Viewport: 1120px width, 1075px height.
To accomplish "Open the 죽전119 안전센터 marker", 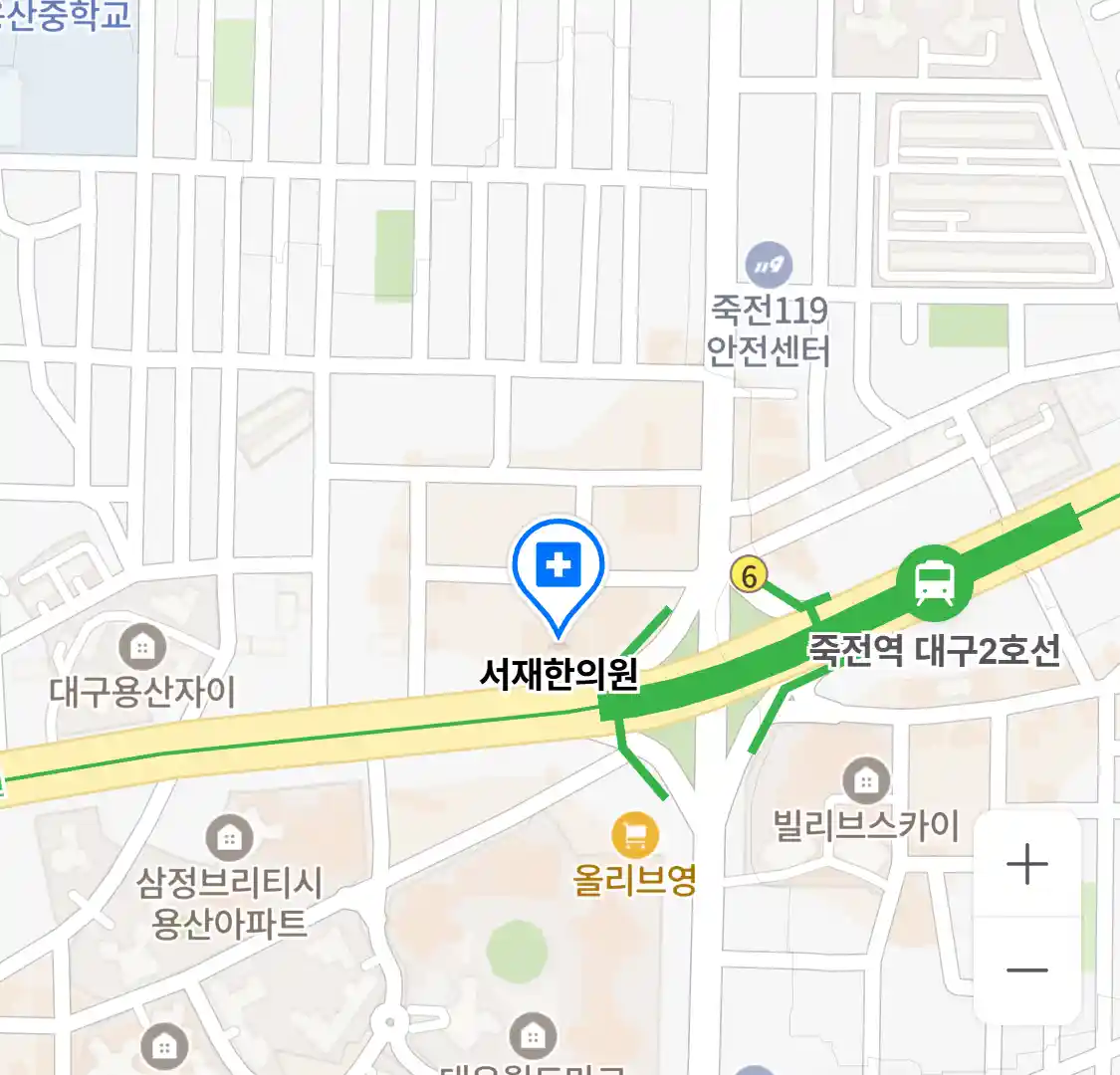I will point(769,266).
